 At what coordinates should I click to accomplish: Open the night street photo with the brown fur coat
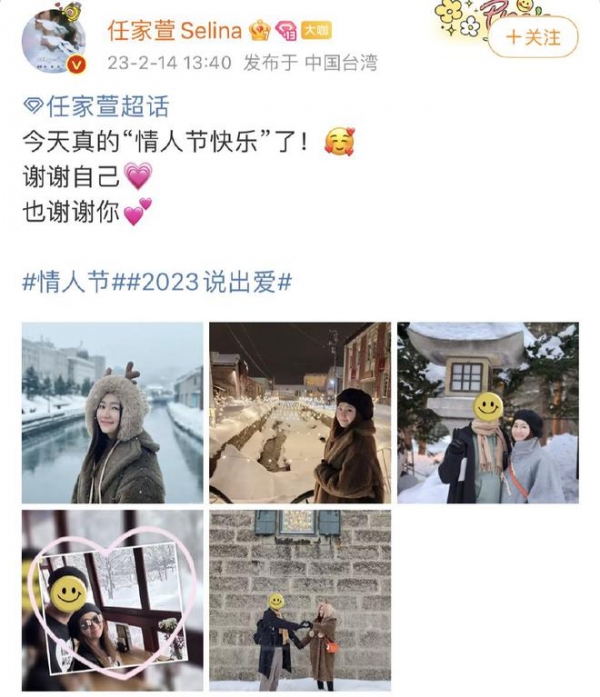(299, 412)
